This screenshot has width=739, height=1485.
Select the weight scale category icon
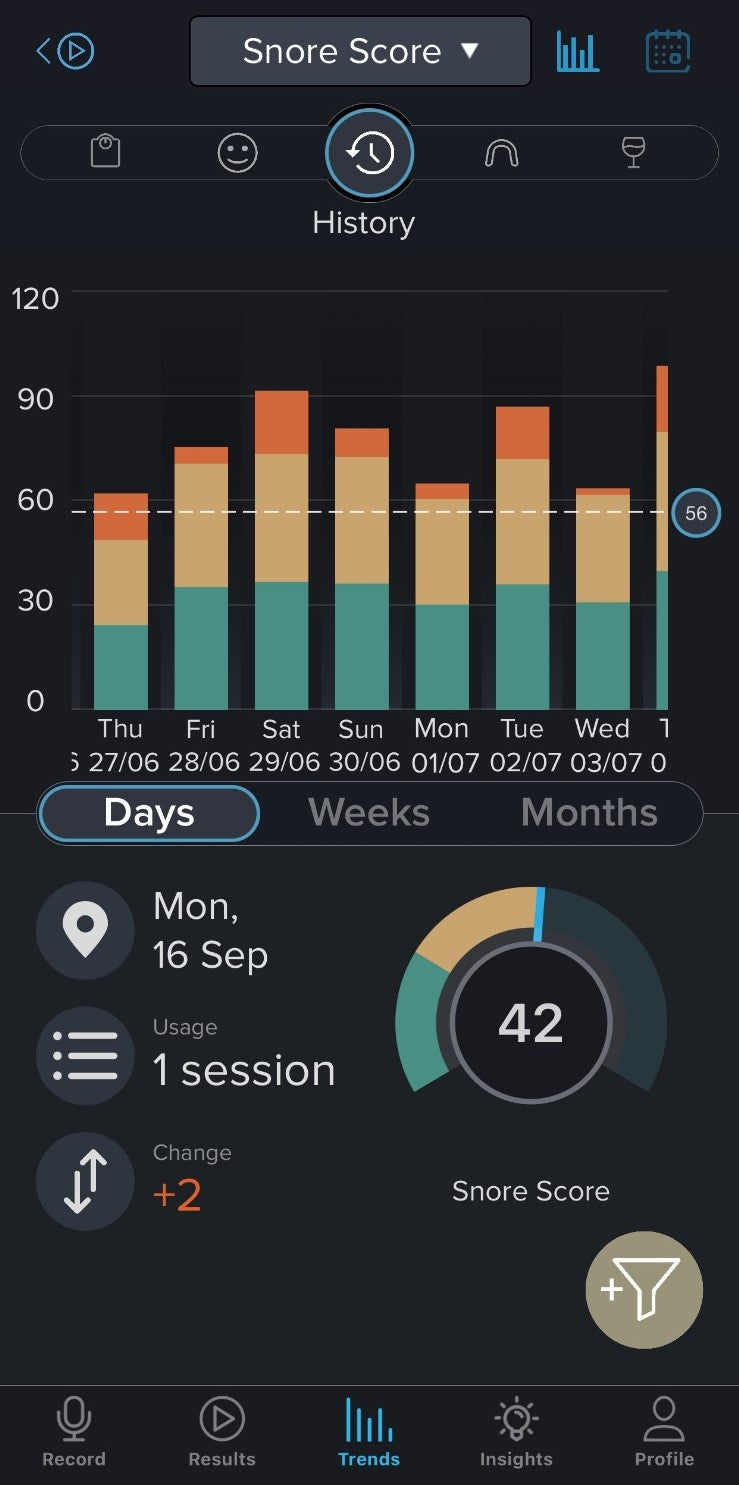[x=105, y=153]
